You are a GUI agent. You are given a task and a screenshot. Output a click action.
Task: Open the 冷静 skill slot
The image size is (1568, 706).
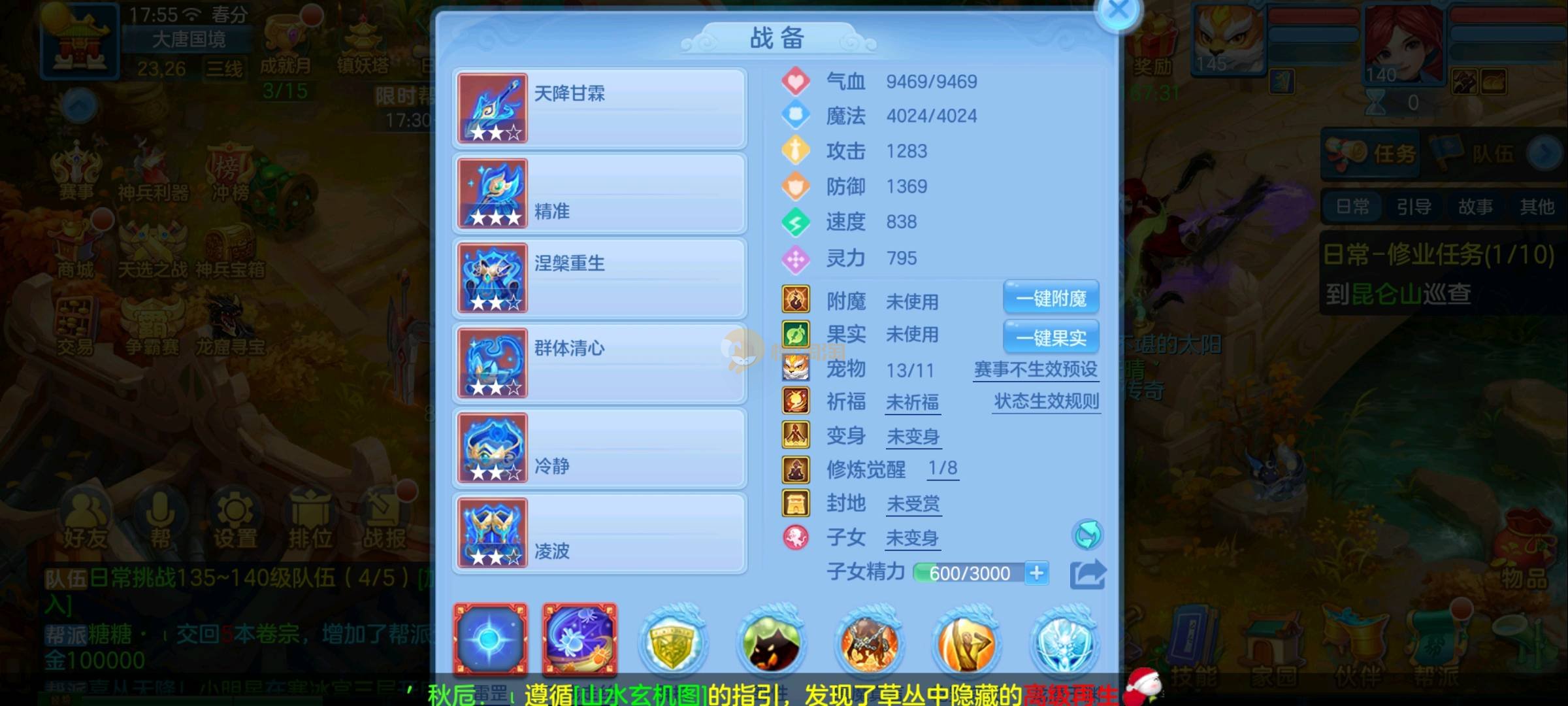pyautogui.click(x=600, y=448)
